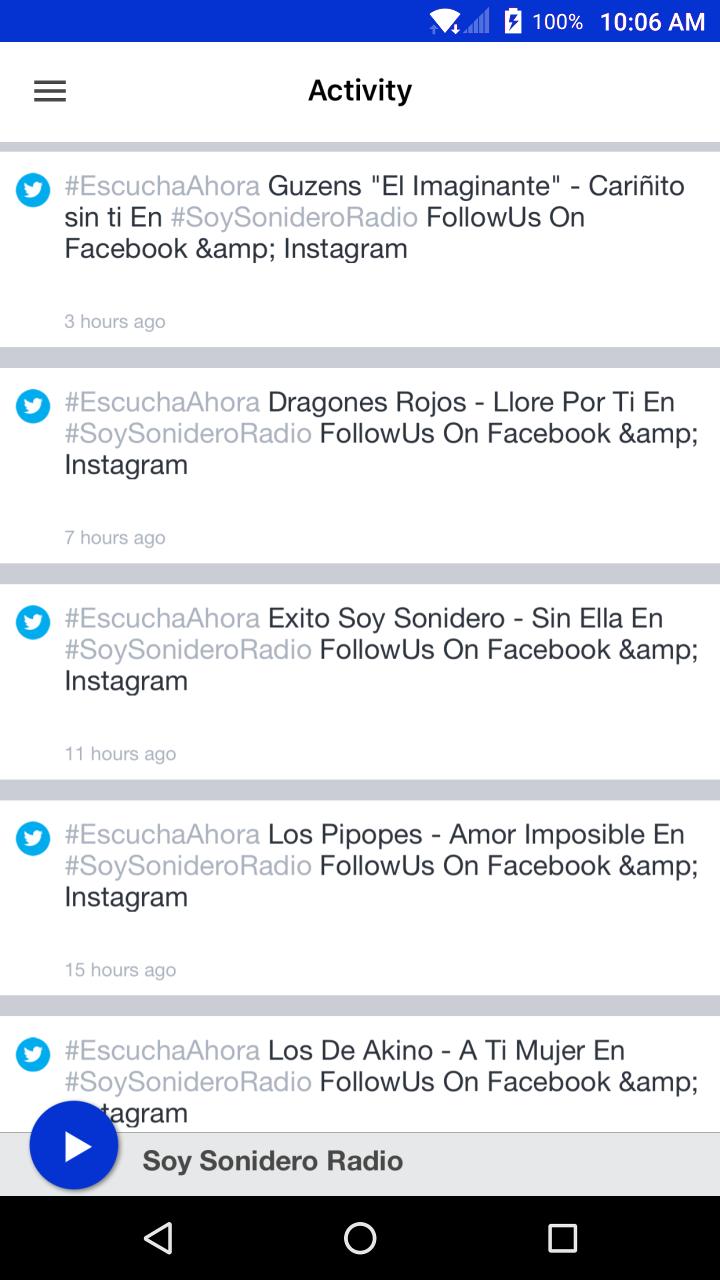Open the hamburger navigation menu
This screenshot has height=1280, width=720.
pyautogui.click(x=50, y=91)
